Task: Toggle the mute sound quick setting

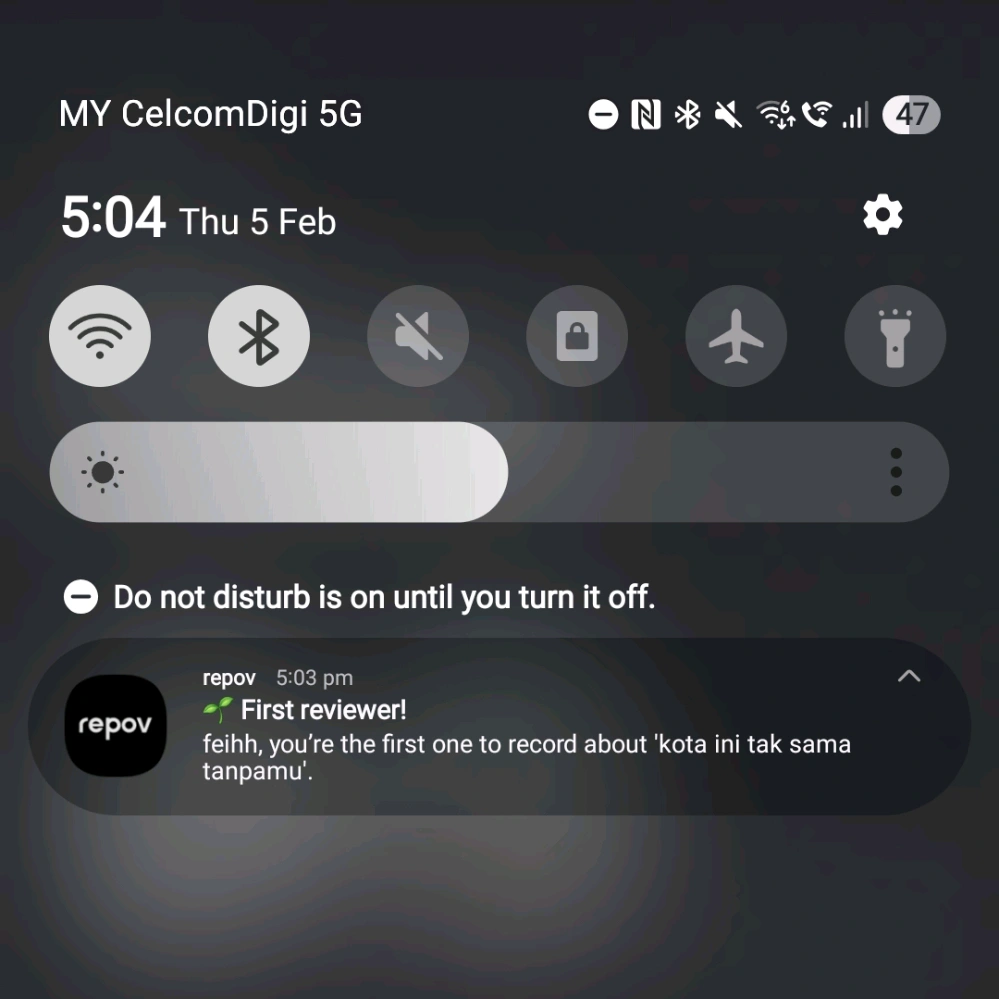Action: [418, 336]
